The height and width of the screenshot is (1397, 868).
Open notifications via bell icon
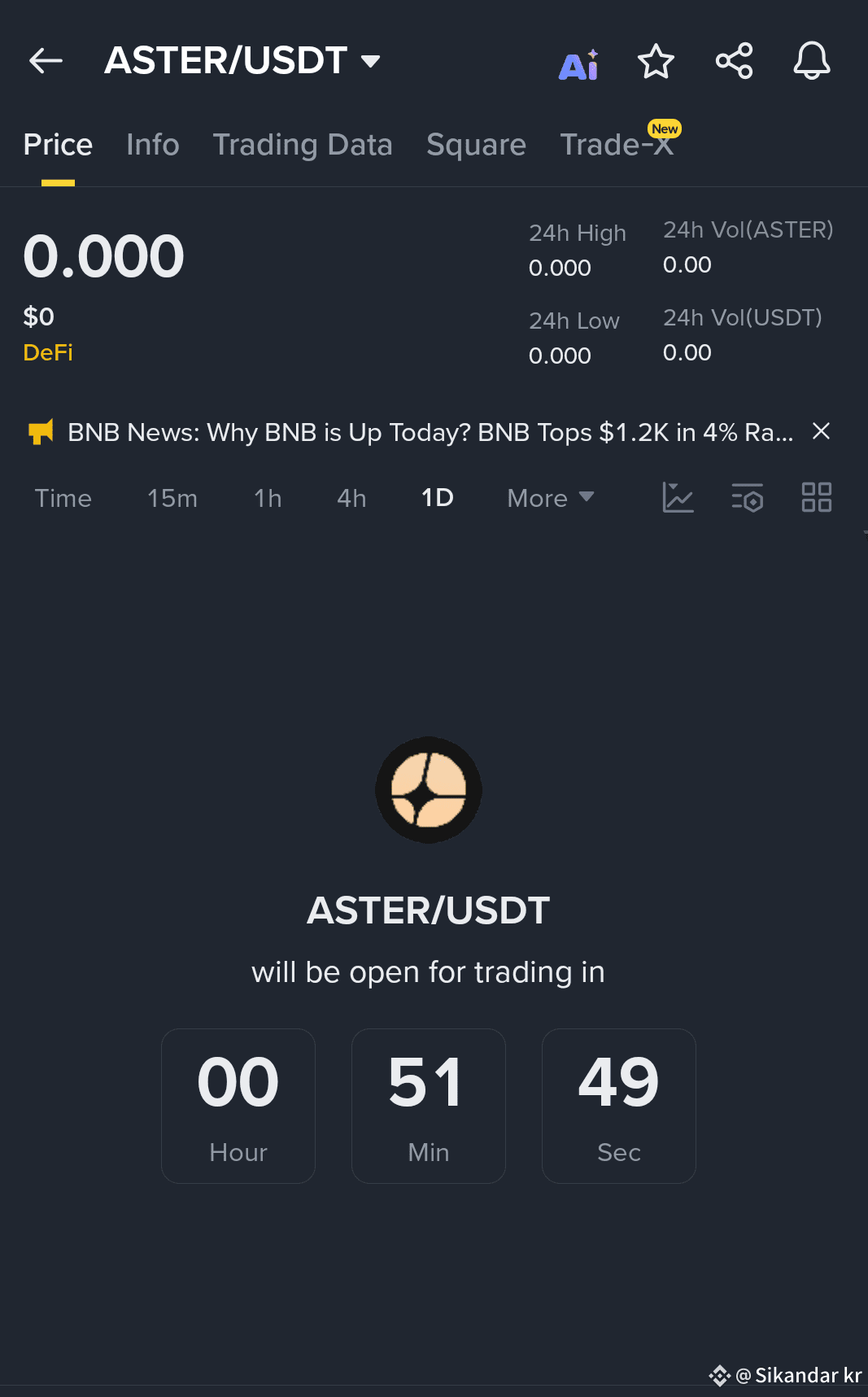pyautogui.click(x=811, y=61)
